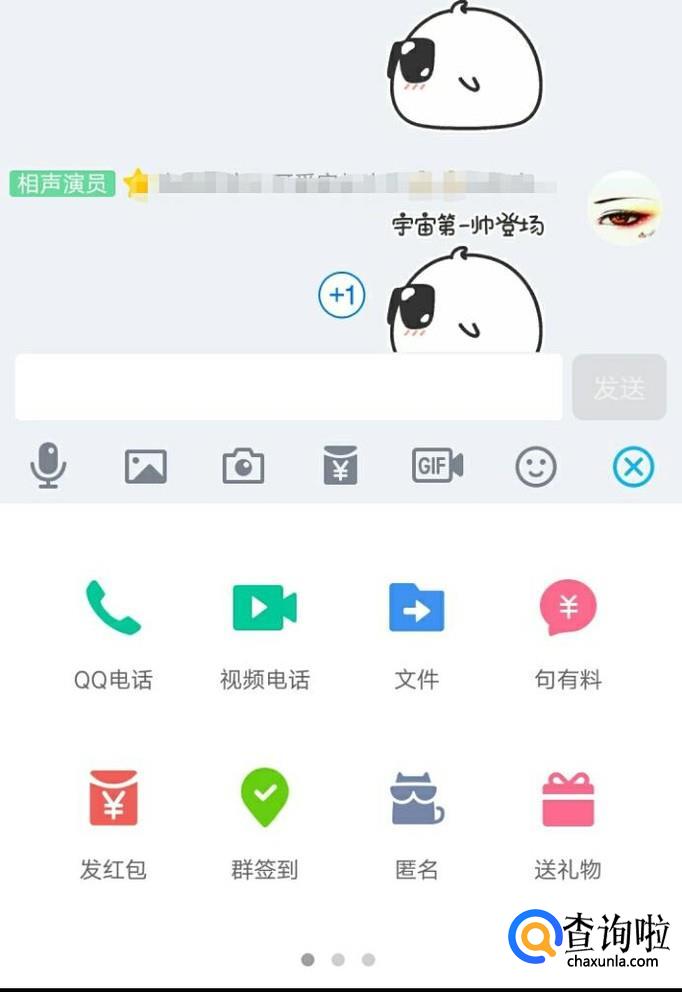
Task: Tap the 发送 send button
Action: [619, 387]
